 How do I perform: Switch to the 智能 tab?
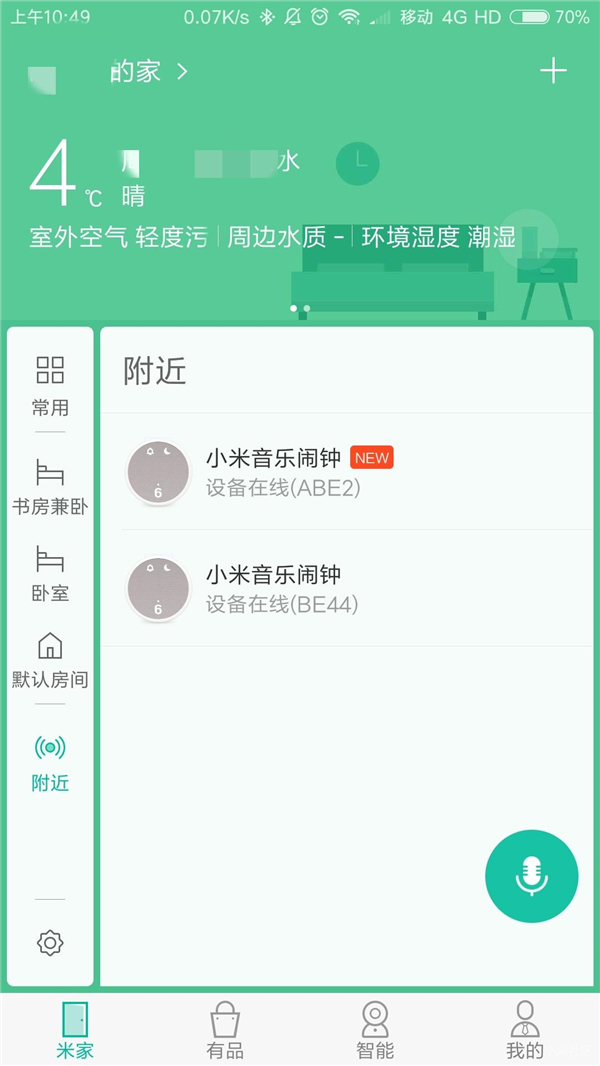(x=375, y=1031)
